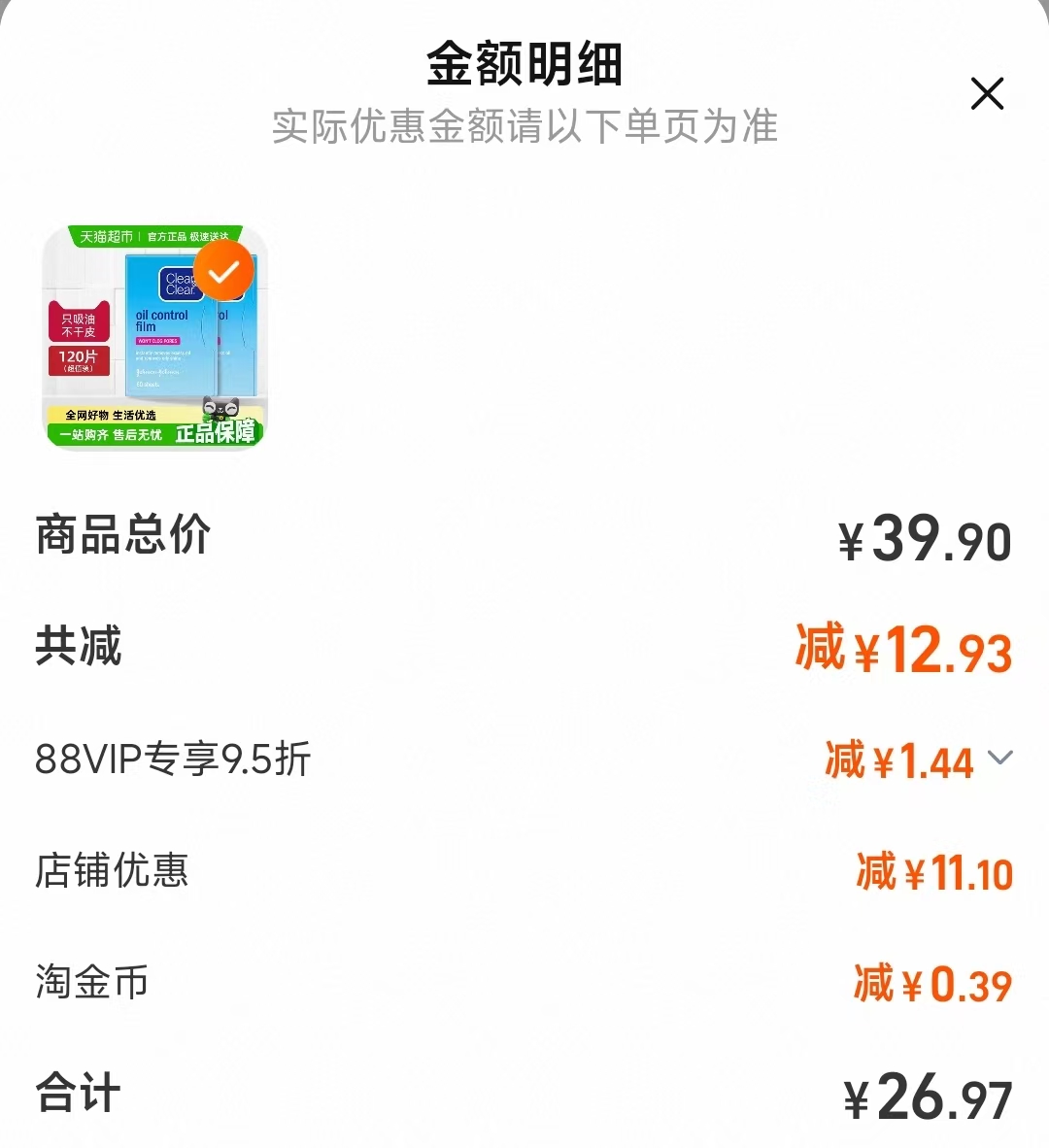Click the product thumbnail image
The width and height of the screenshot is (1049, 1148).
pyautogui.click(x=153, y=337)
